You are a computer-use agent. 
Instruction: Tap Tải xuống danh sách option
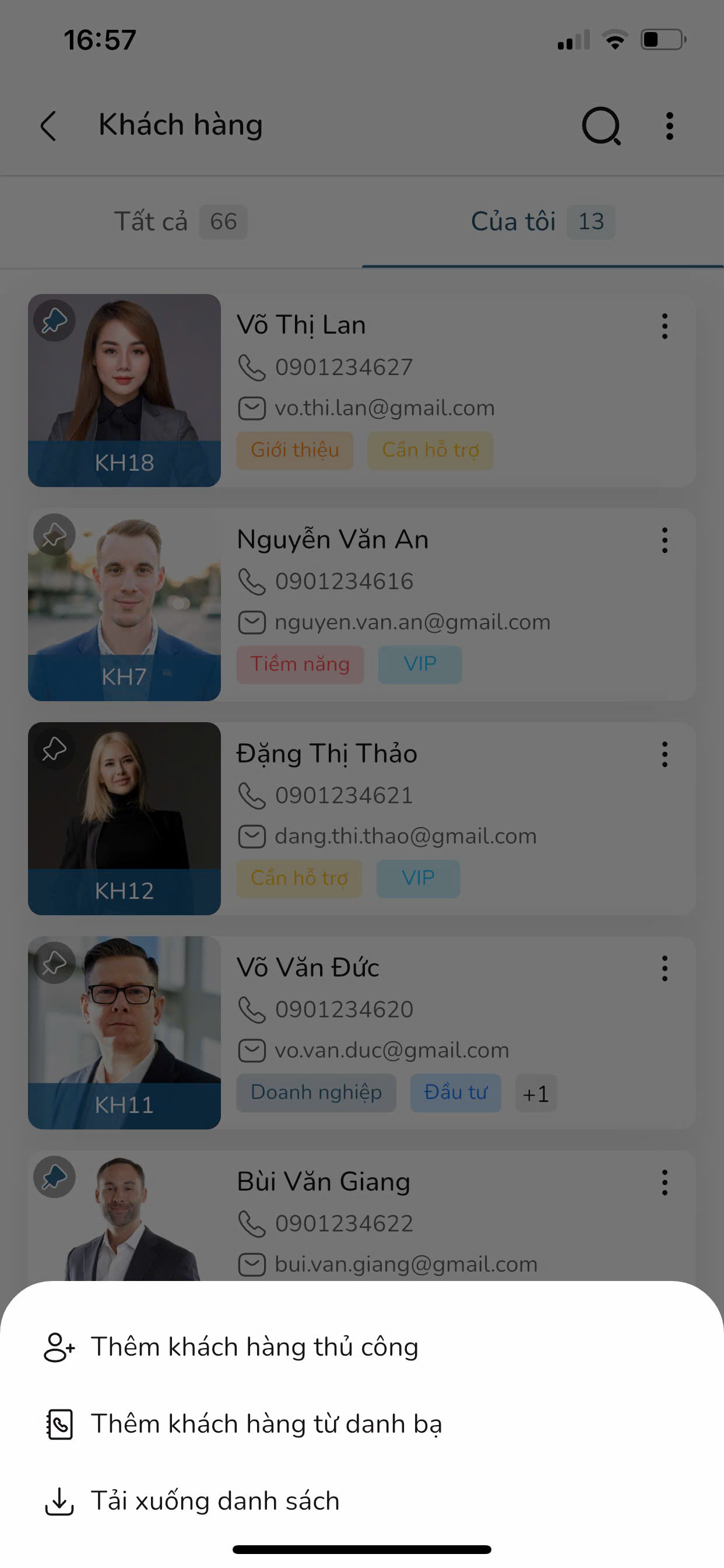point(215,1501)
